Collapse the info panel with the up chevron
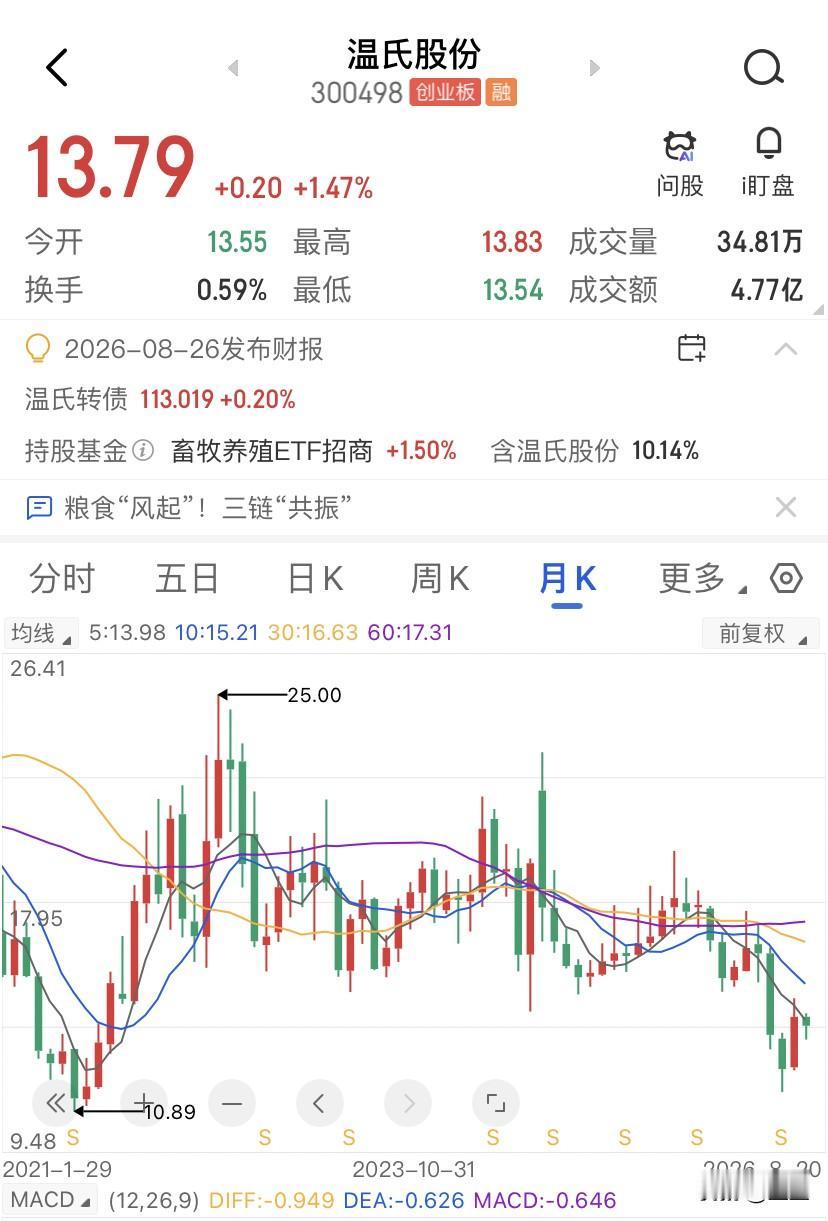 coord(786,349)
